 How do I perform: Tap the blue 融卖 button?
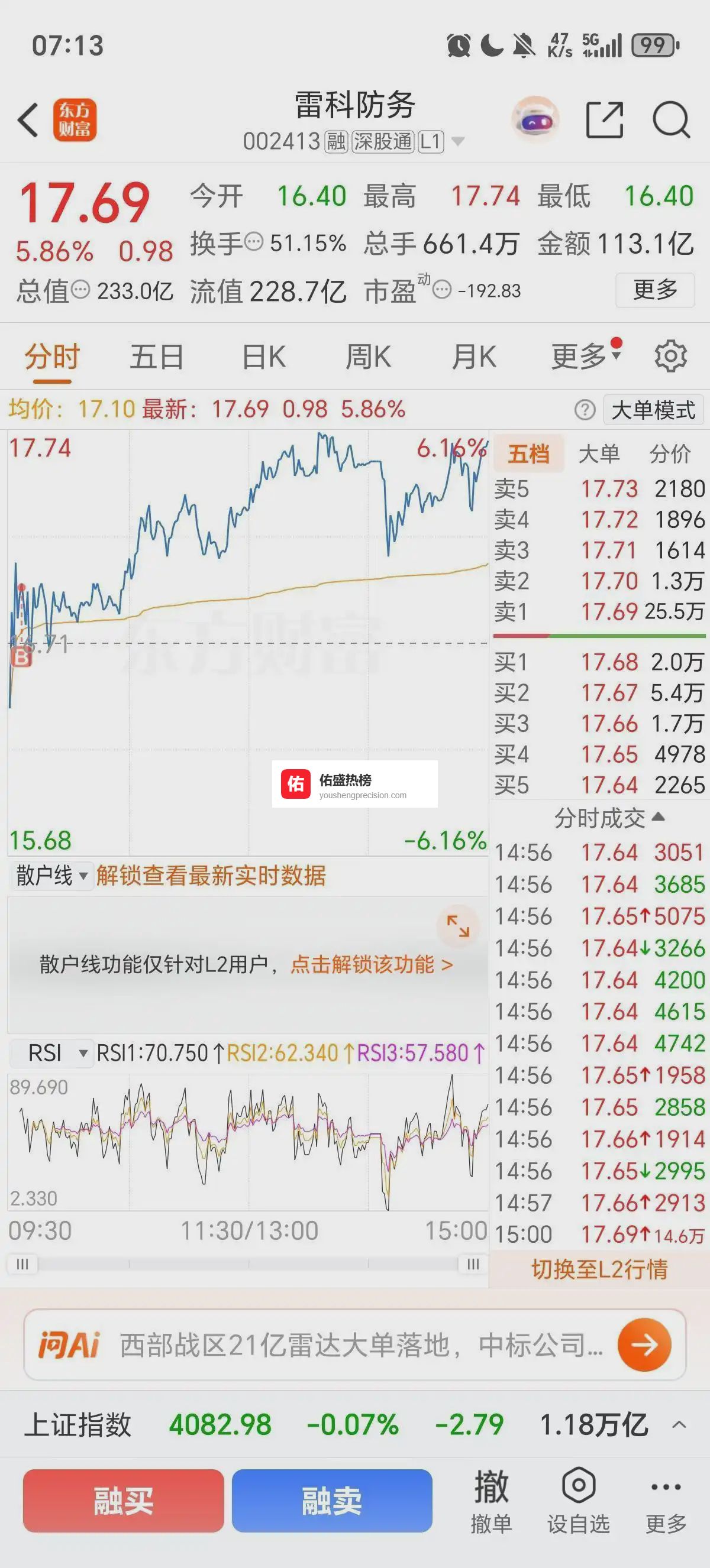(332, 1500)
